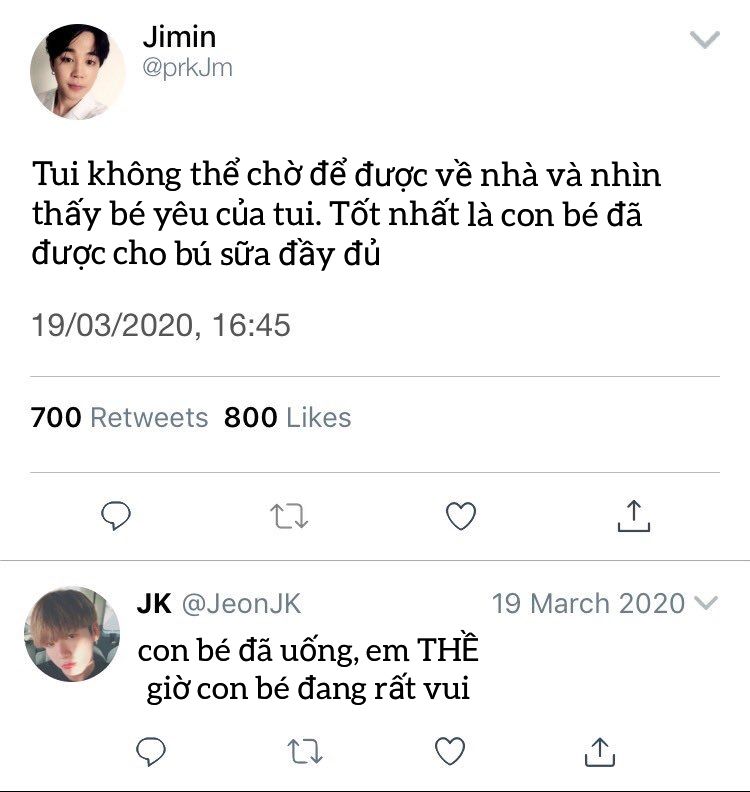Viewport: 750px width, 792px height.
Task: Share JK's reply
Action: pyautogui.click(x=599, y=752)
